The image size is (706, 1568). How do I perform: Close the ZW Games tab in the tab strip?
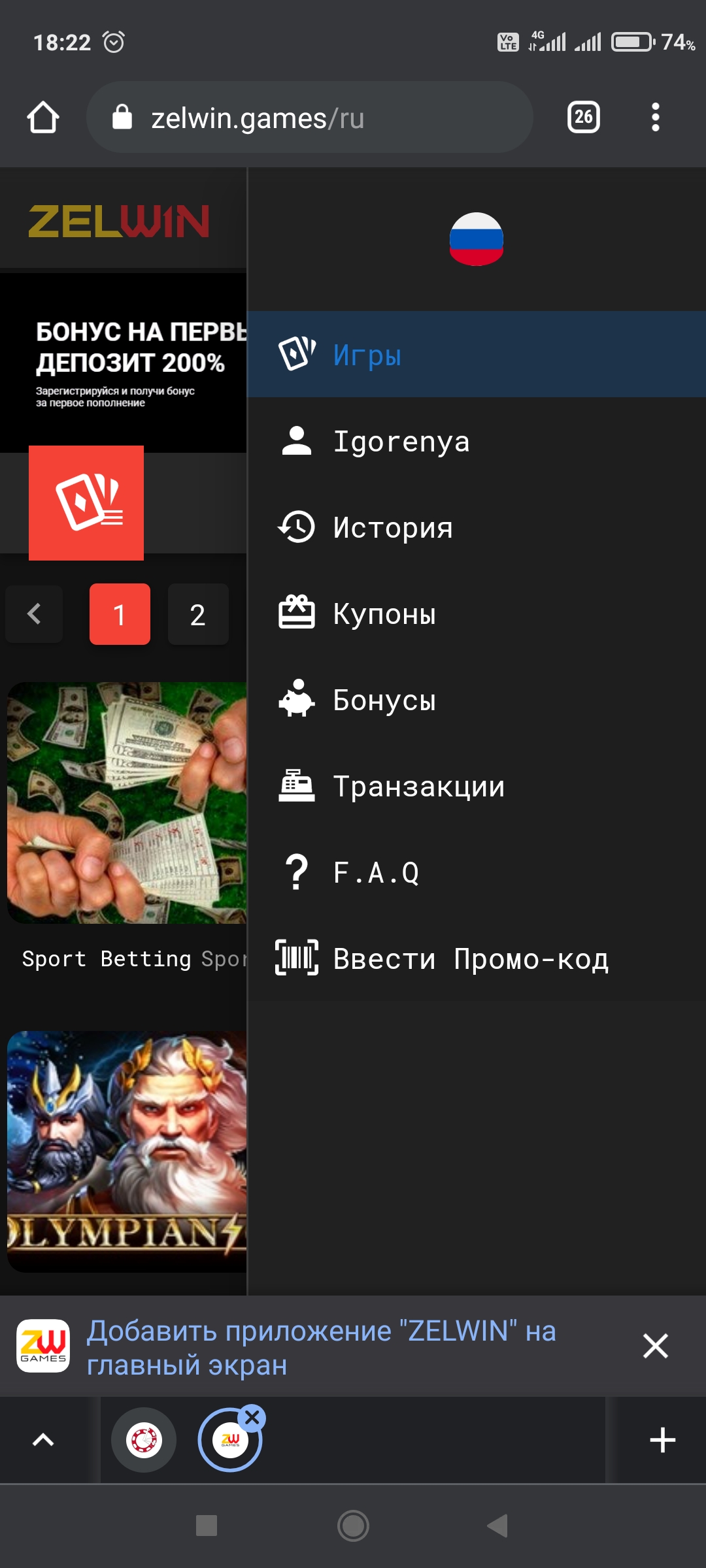point(252,1418)
